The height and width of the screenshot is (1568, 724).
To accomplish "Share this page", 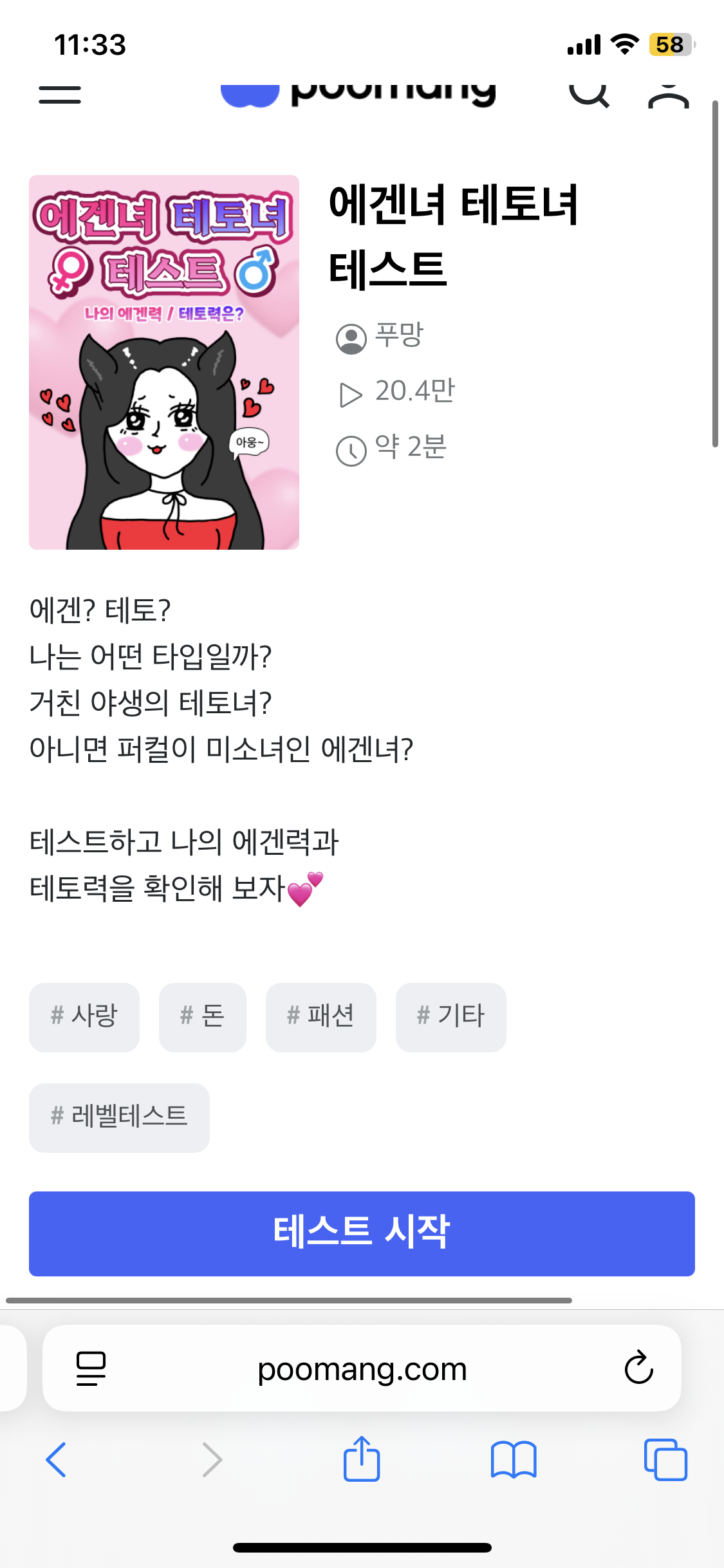I will point(362,1459).
